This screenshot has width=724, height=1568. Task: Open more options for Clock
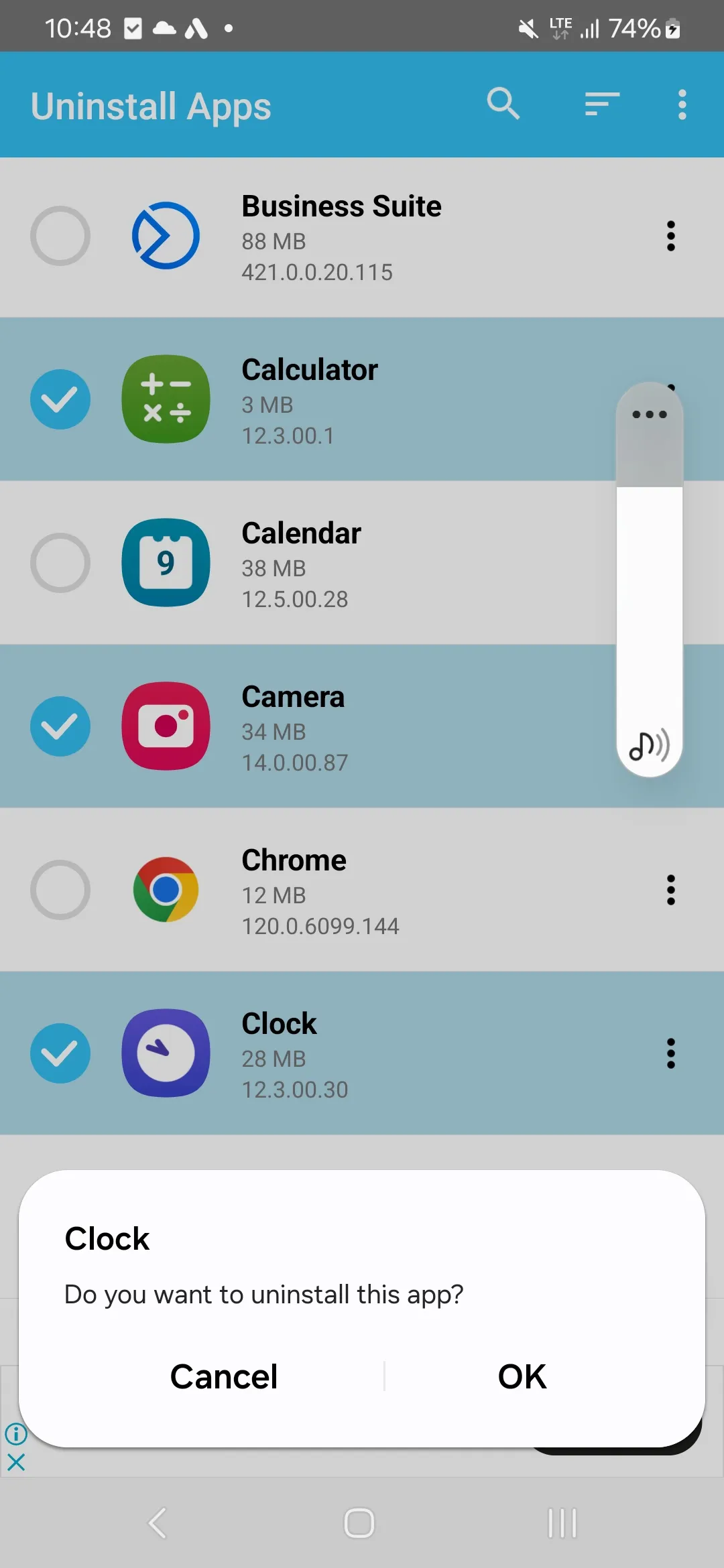(670, 1053)
